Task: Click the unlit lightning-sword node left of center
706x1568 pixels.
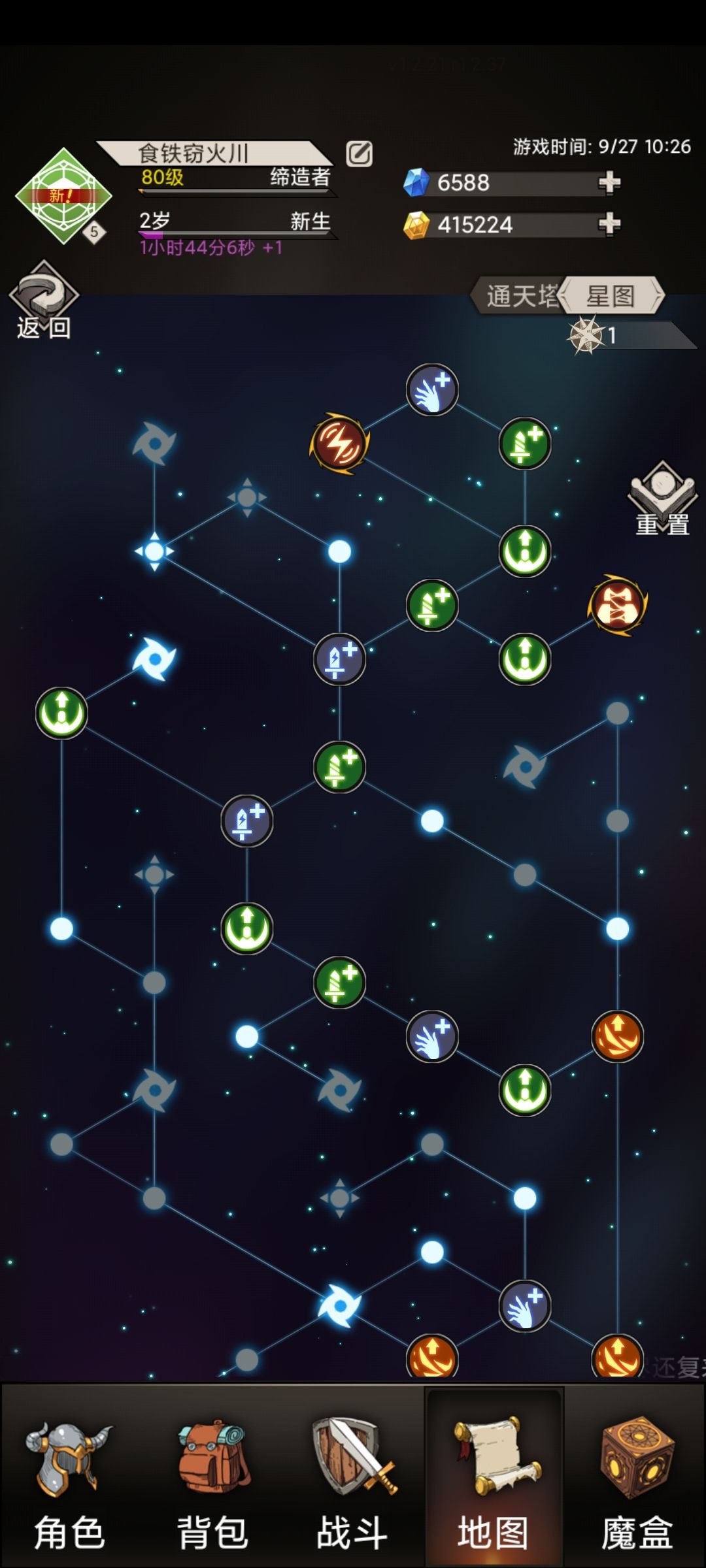Action: [x=246, y=822]
